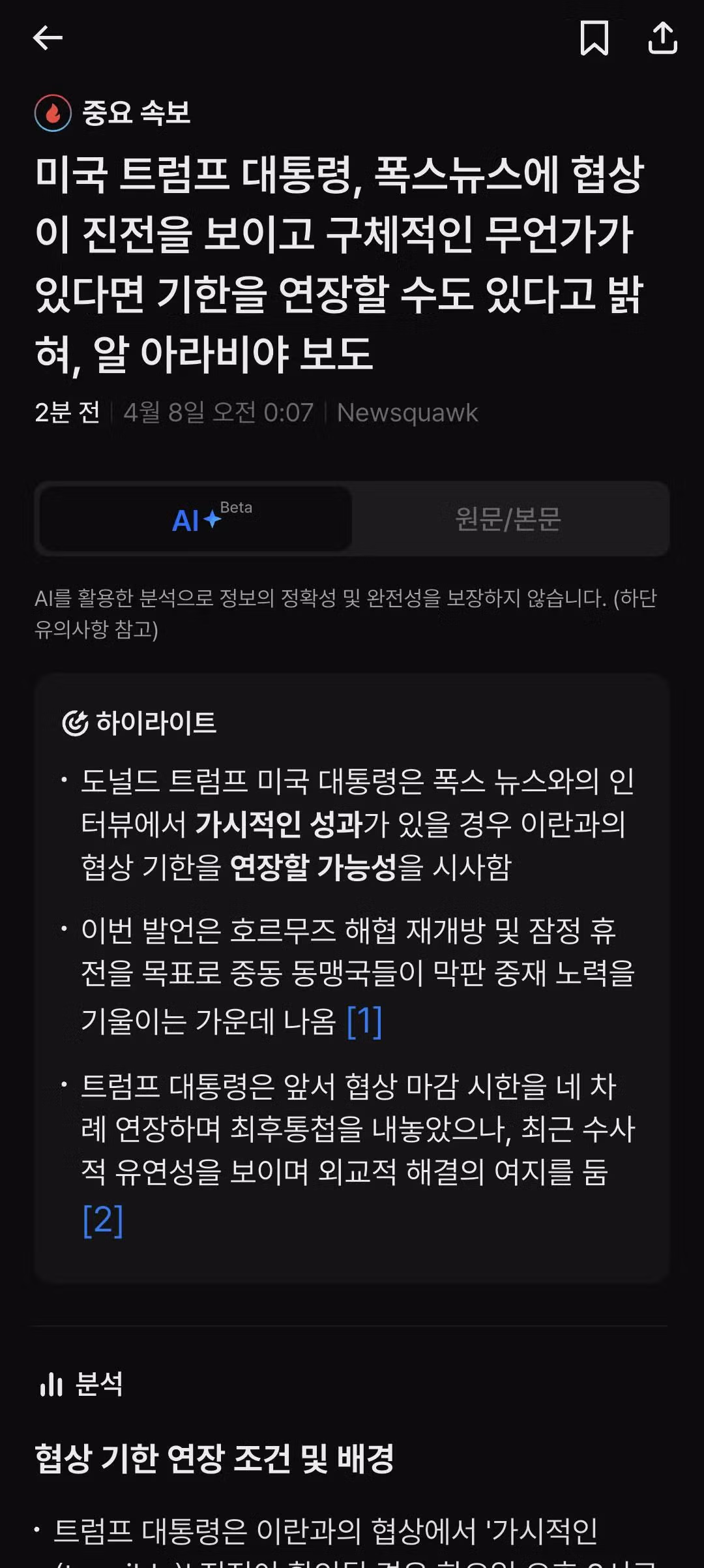Switch to the 원문/본문 tab

pos(508,519)
